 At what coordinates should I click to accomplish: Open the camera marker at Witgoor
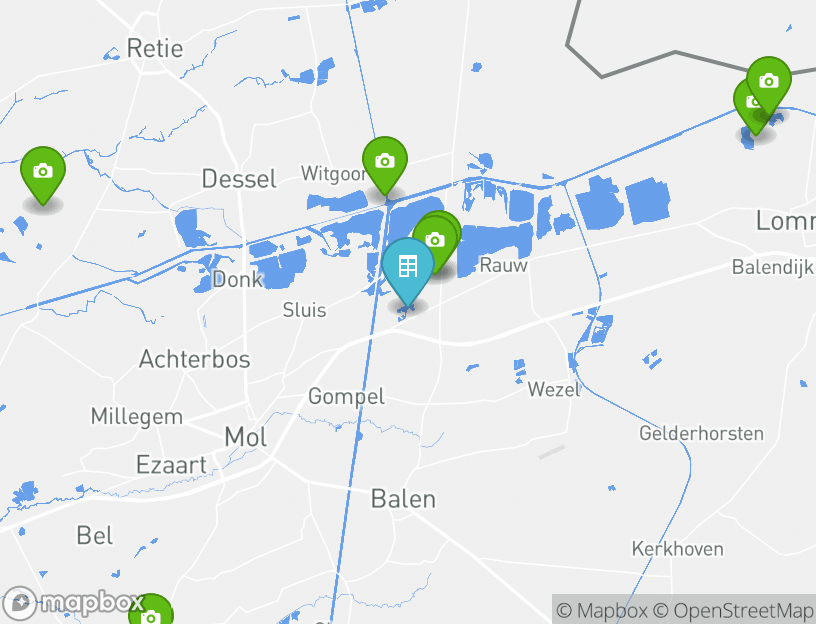click(385, 161)
